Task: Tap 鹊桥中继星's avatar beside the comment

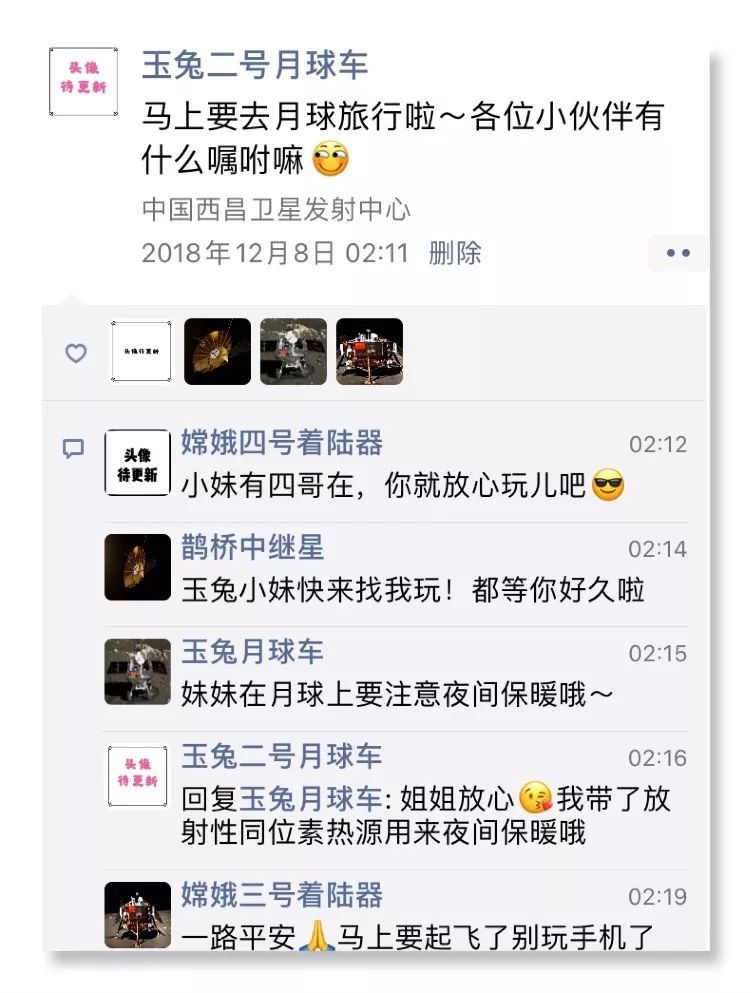Action: pyautogui.click(x=138, y=567)
